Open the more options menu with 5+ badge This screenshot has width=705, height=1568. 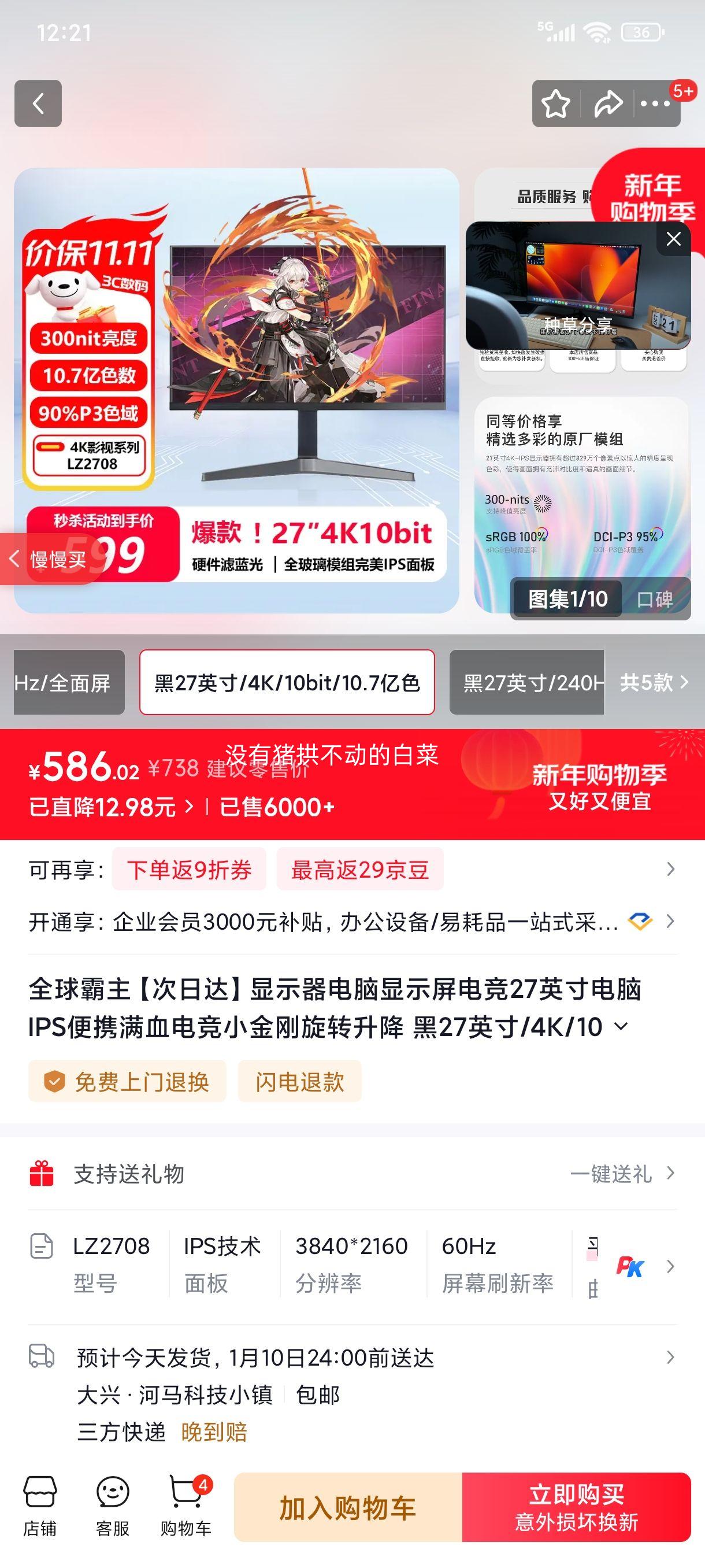pos(652,103)
